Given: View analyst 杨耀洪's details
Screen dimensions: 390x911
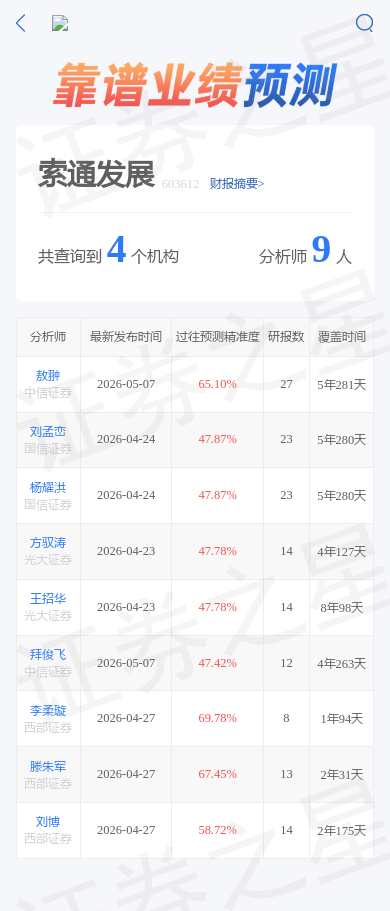Looking at the screenshot, I should pos(48,487).
